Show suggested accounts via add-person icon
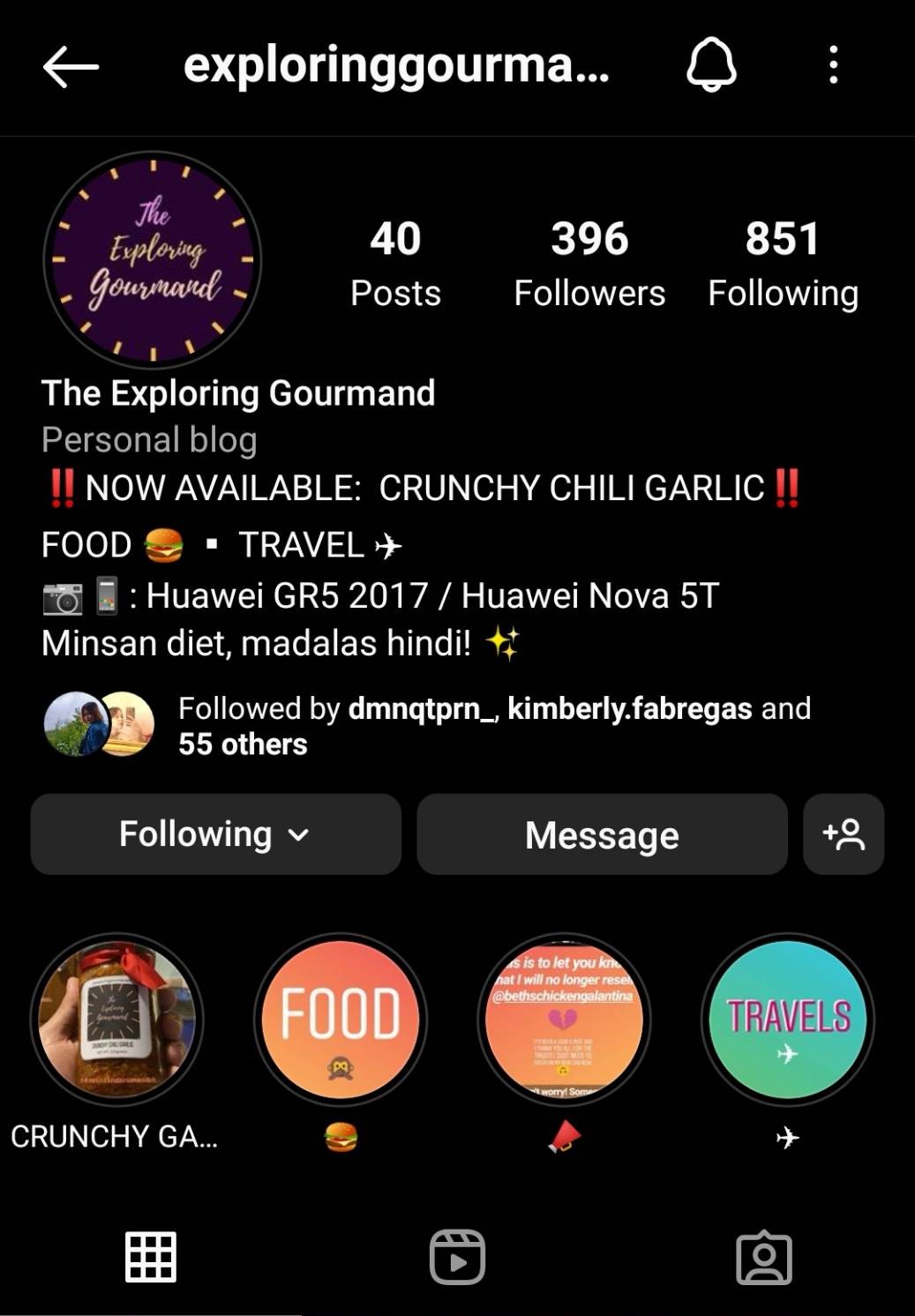This screenshot has width=915, height=1316. point(844,834)
